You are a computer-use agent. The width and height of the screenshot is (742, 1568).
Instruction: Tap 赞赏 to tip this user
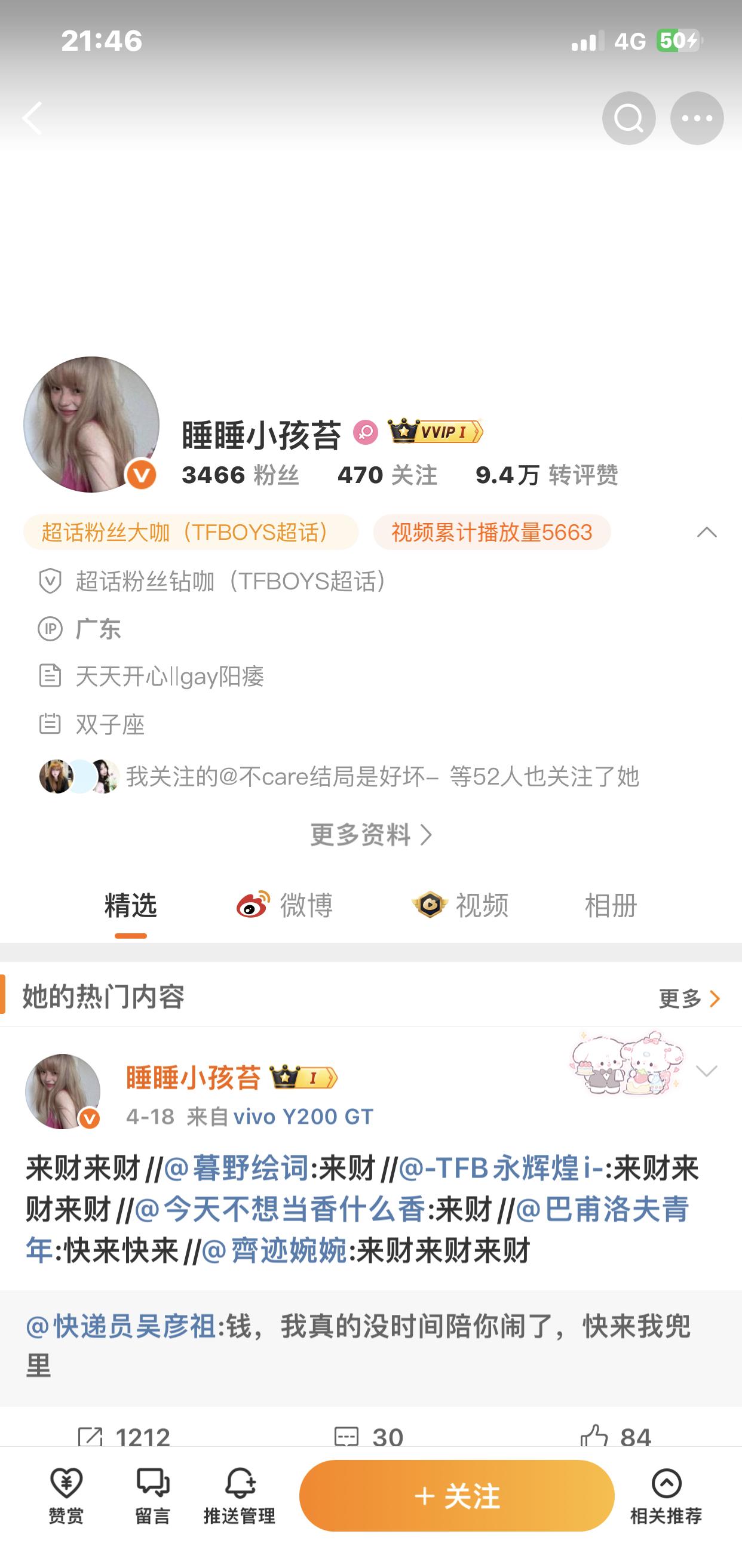pos(66,1495)
